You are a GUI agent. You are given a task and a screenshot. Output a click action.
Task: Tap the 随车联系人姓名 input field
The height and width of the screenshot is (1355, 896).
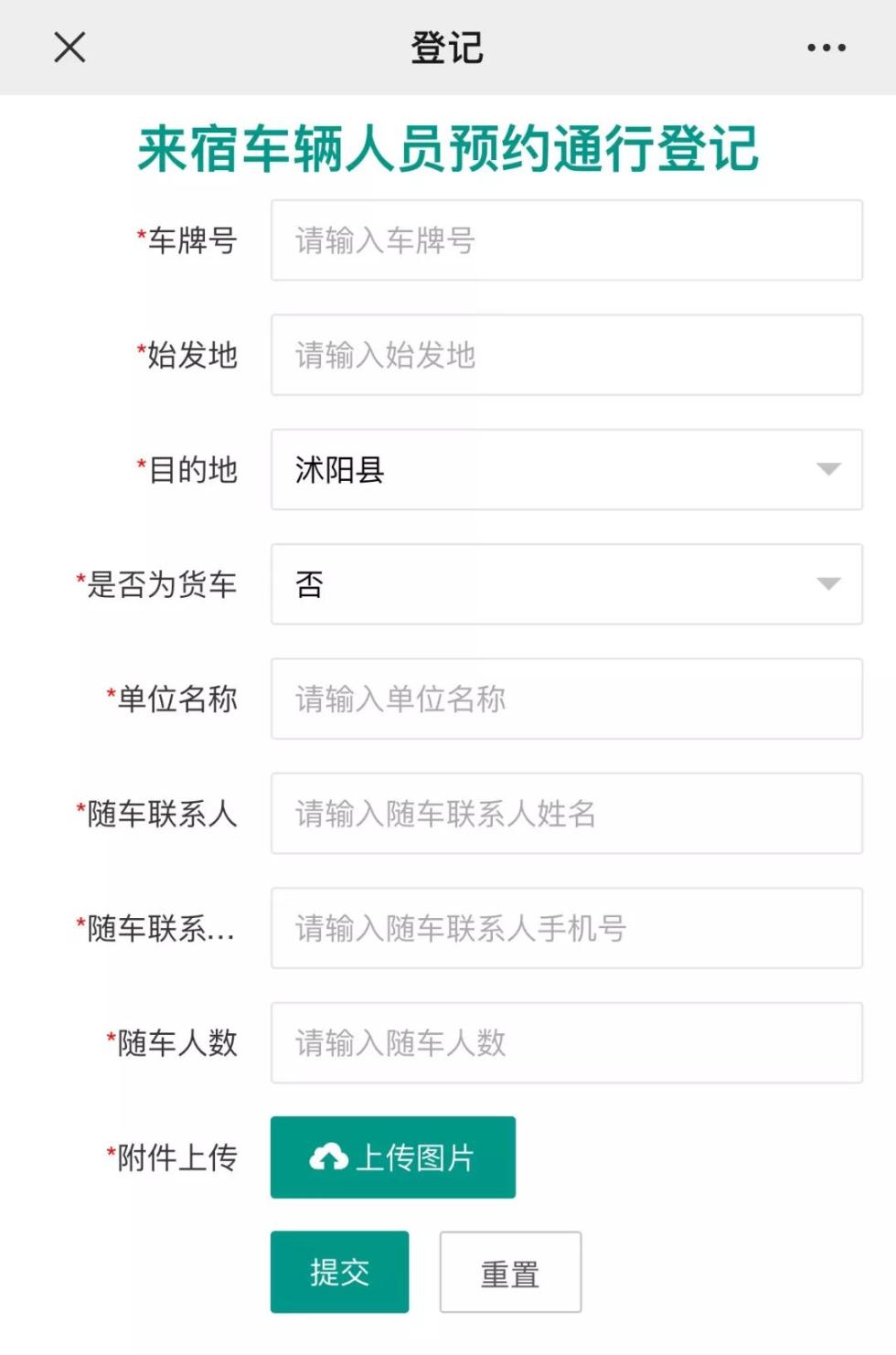coord(566,814)
